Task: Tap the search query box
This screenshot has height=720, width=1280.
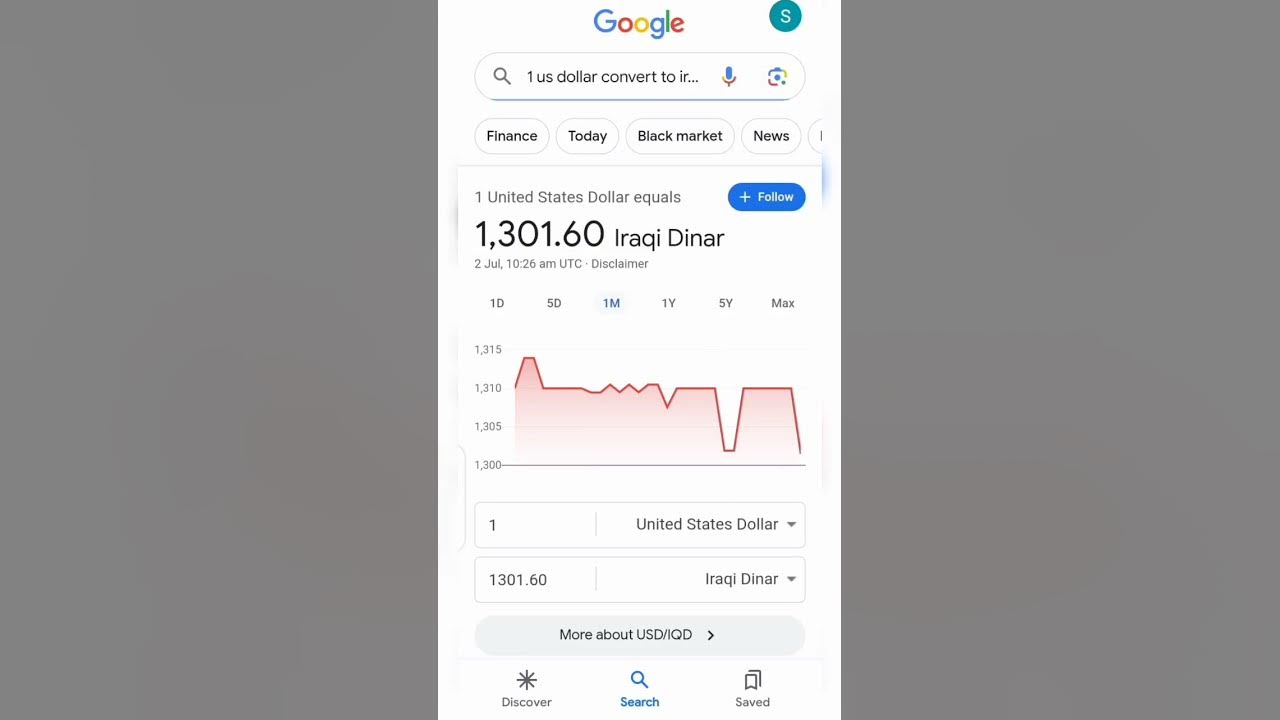Action: pos(612,77)
